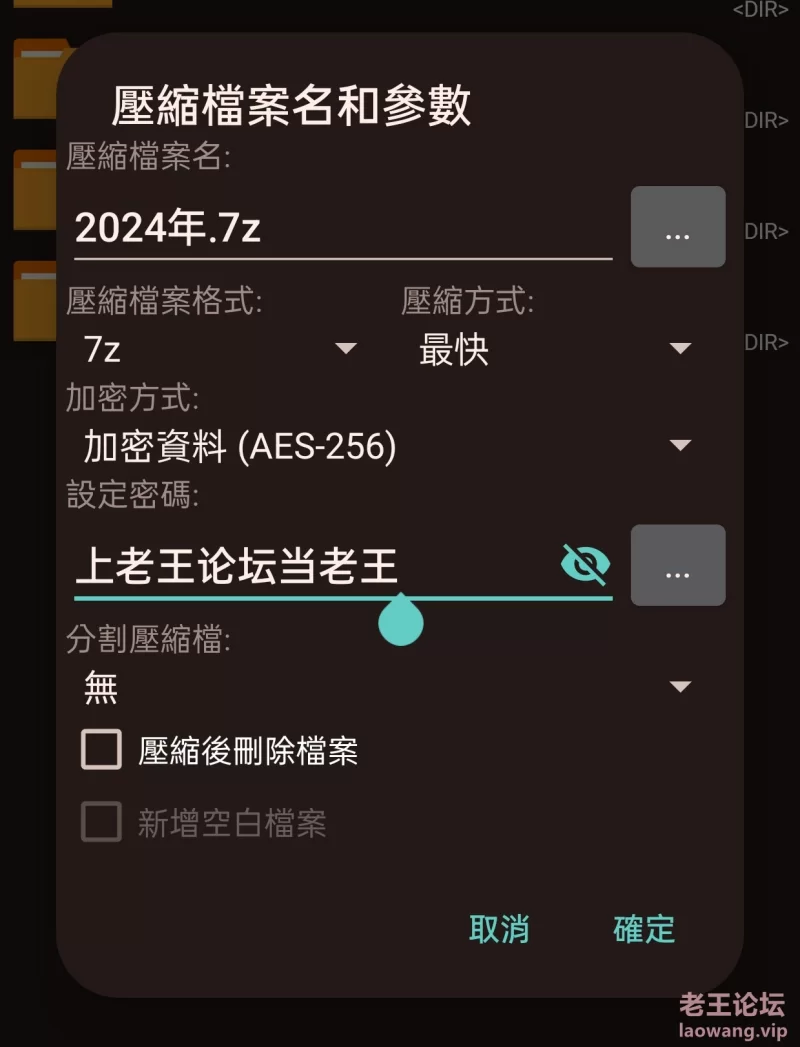Check the 壓縮後刪除檔案 checkbox
The width and height of the screenshot is (800, 1047).
click(x=101, y=750)
